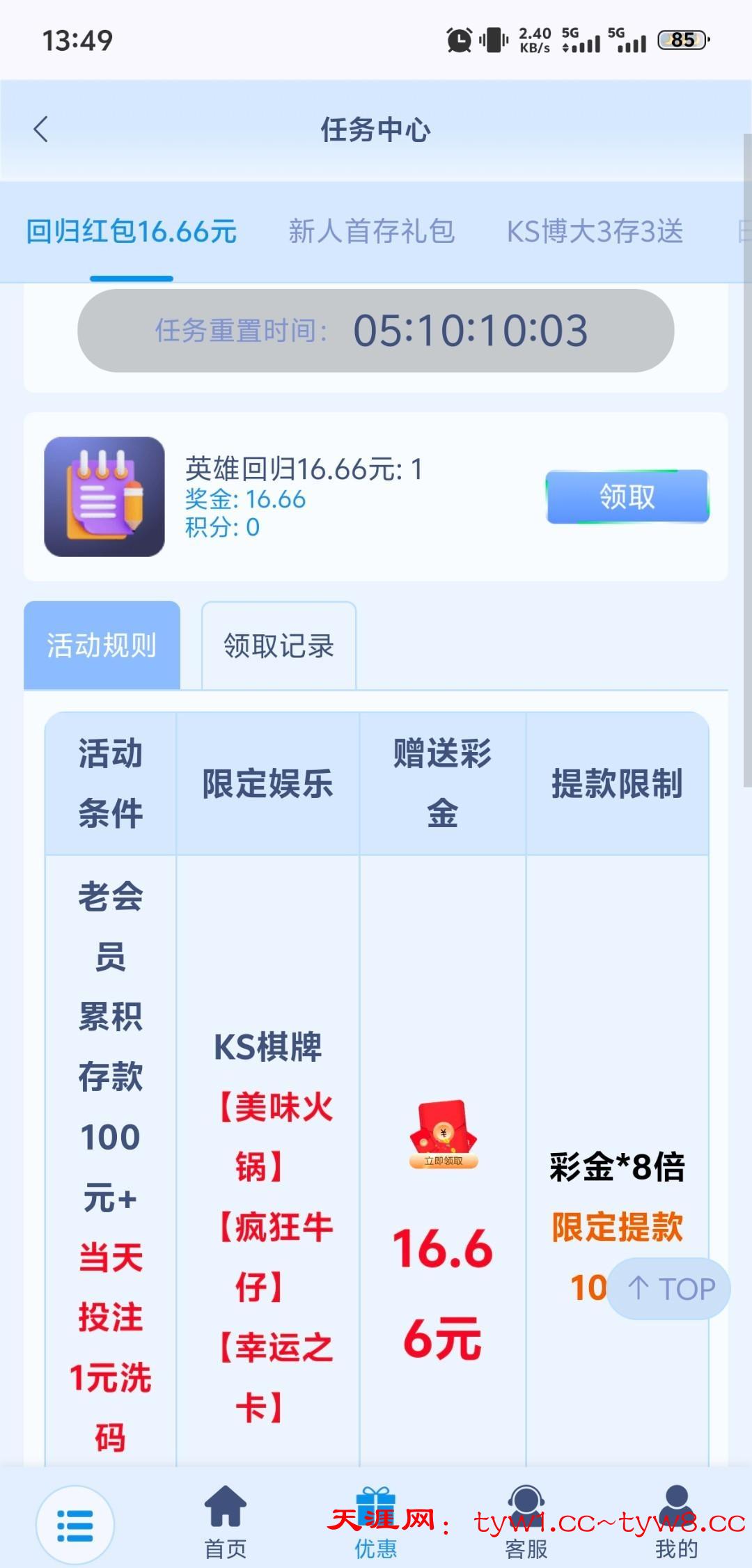Jump back to top with TOP button
The image size is (752, 1568).
click(669, 1289)
